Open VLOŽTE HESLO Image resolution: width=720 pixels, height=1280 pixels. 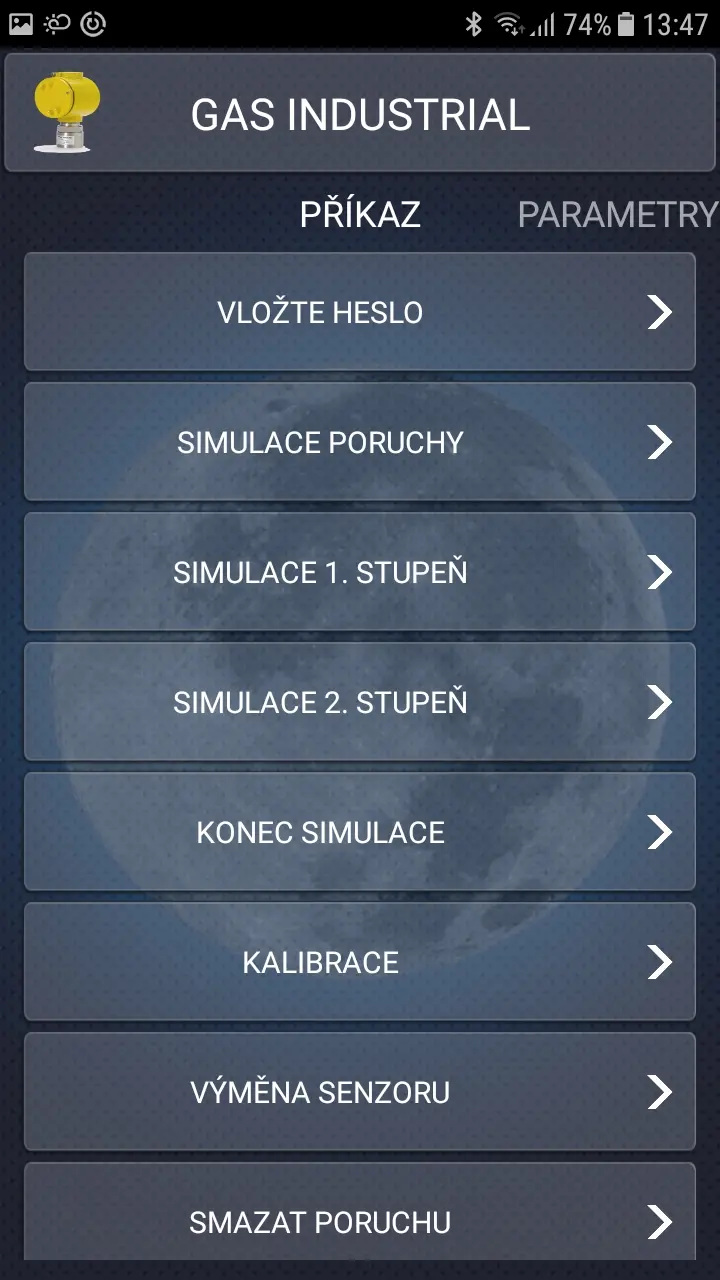(x=360, y=312)
